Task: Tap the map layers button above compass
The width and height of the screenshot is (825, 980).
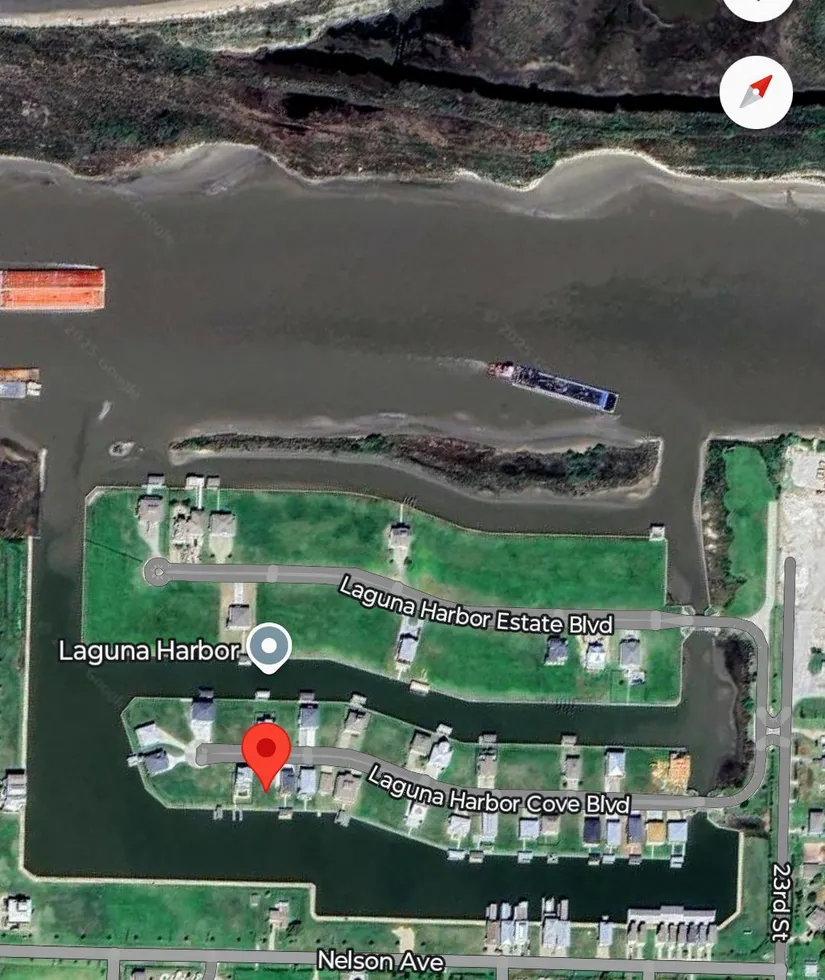Action: [757, 6]
